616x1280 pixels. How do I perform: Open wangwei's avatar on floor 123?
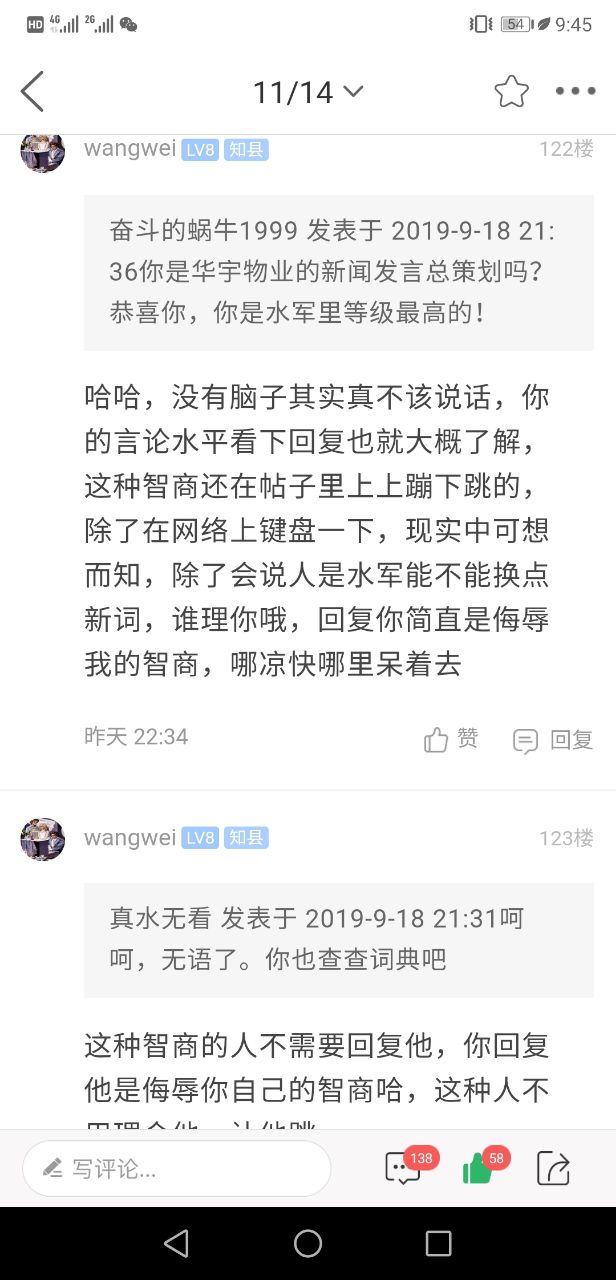(43, 839)
